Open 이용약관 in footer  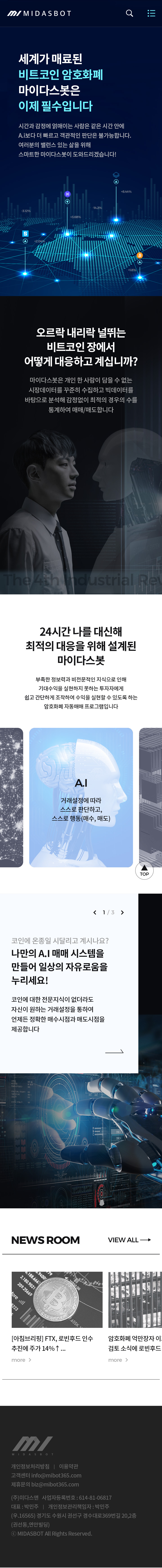point(68,1466)
